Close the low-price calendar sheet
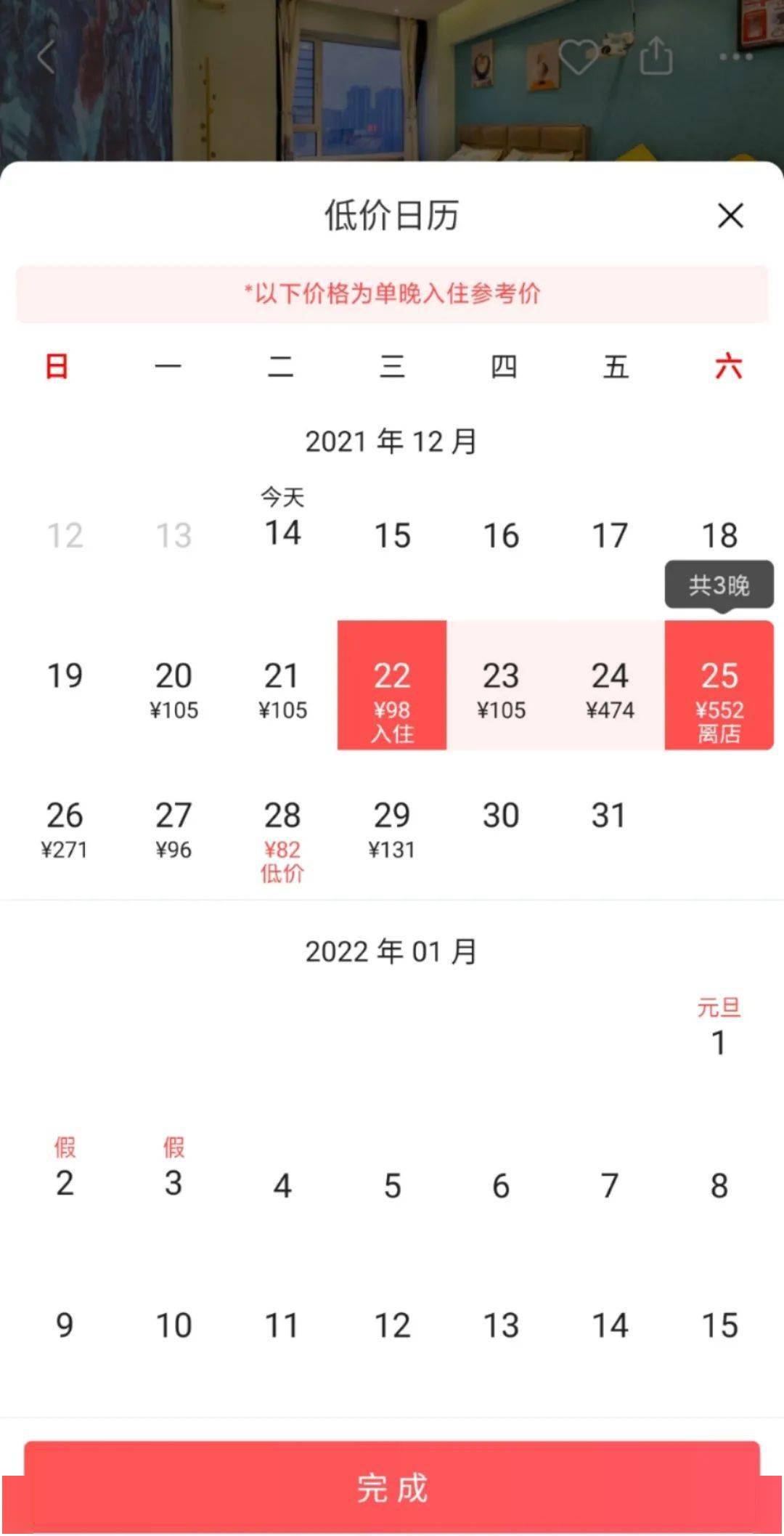 click(730, 216)
